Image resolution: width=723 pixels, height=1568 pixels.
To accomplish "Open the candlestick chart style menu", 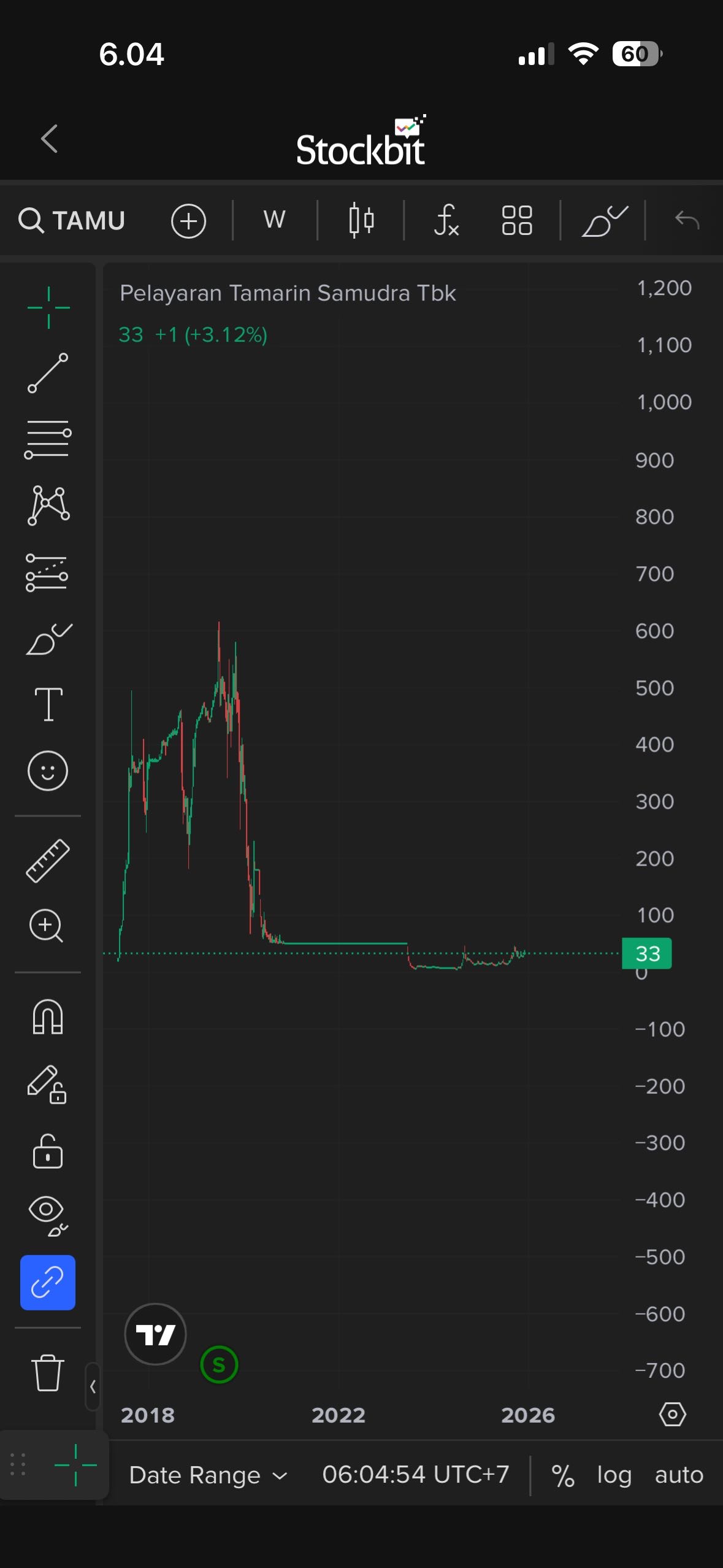I will tap(361, 220).
